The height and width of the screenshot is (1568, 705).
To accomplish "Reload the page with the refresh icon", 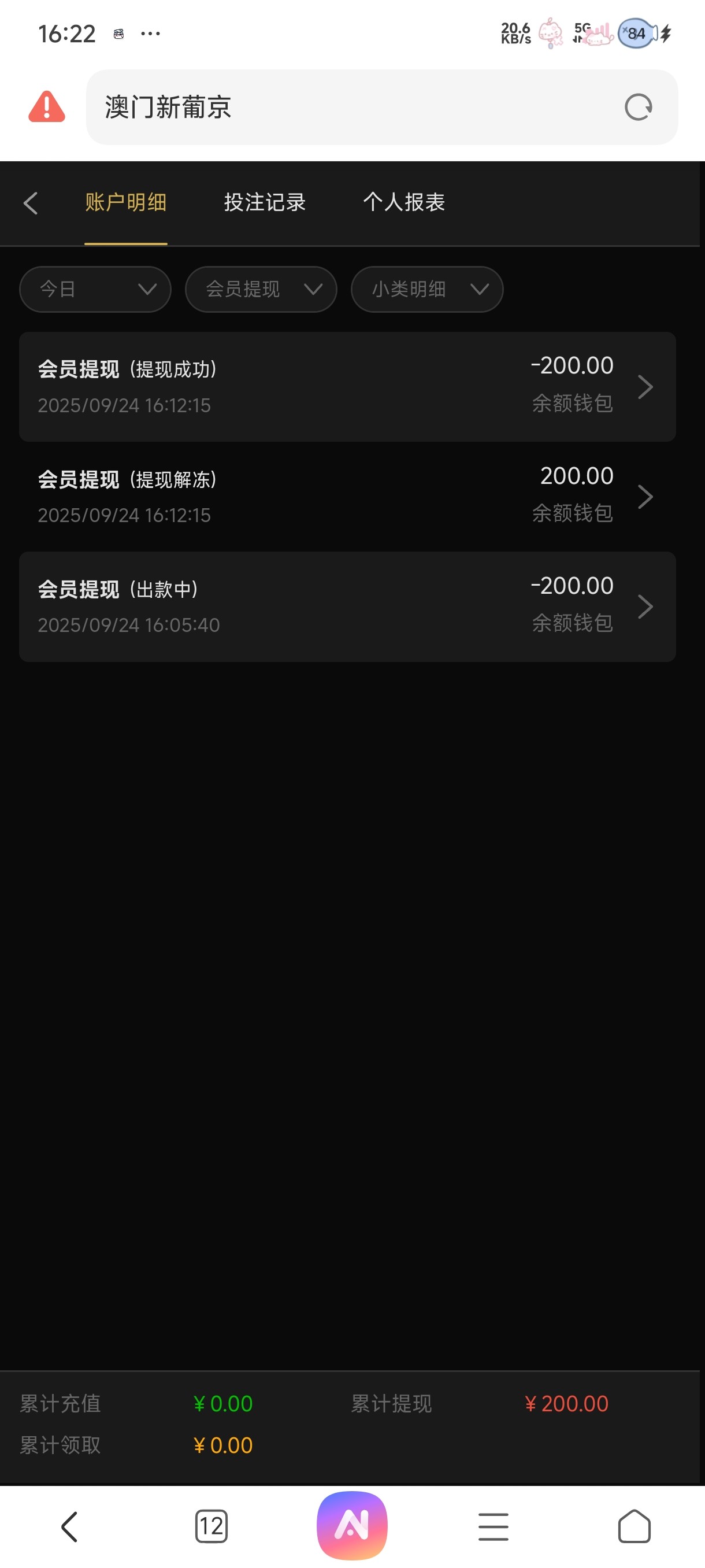I will click(638, 108).
